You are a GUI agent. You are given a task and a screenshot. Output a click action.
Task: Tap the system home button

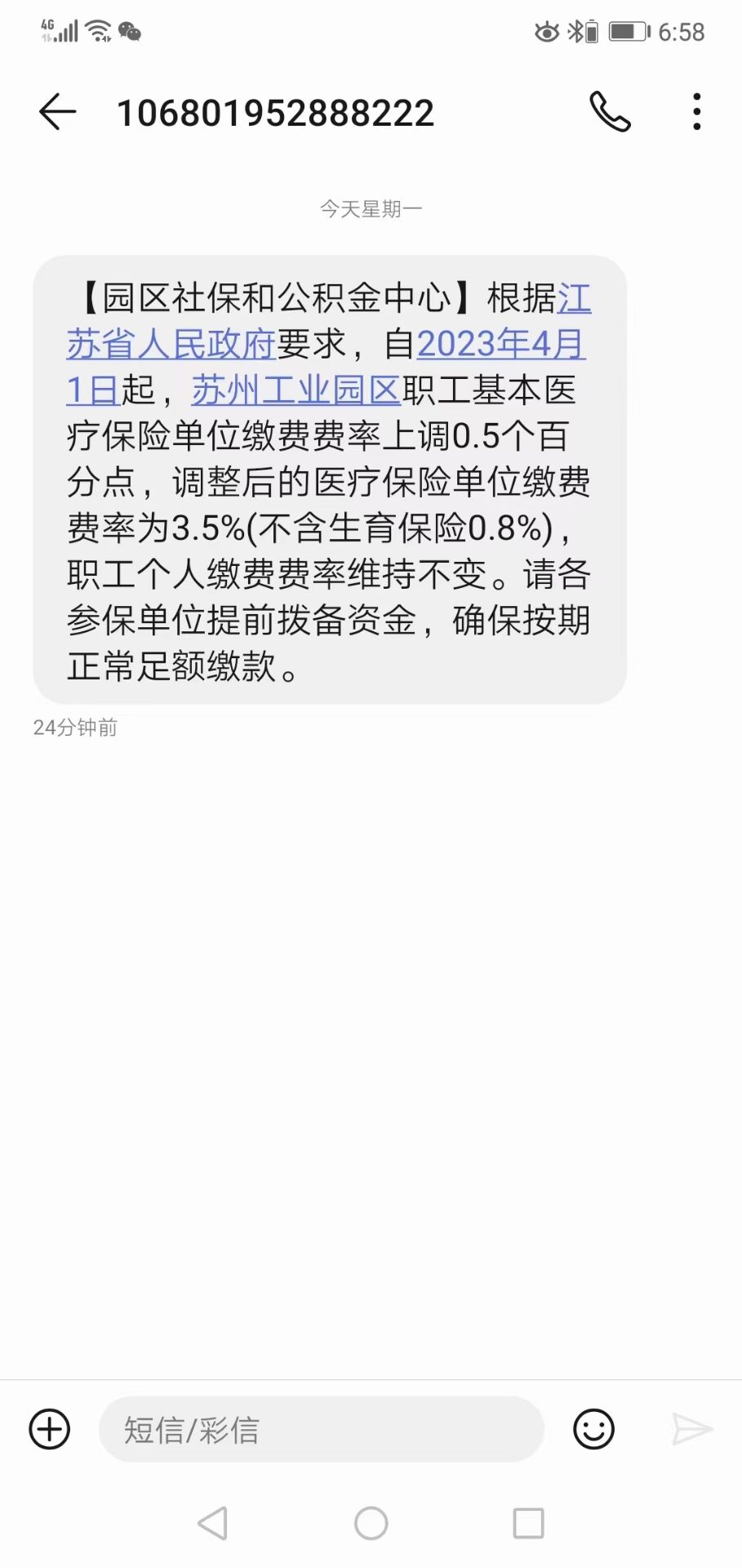tap(371, 1523)
